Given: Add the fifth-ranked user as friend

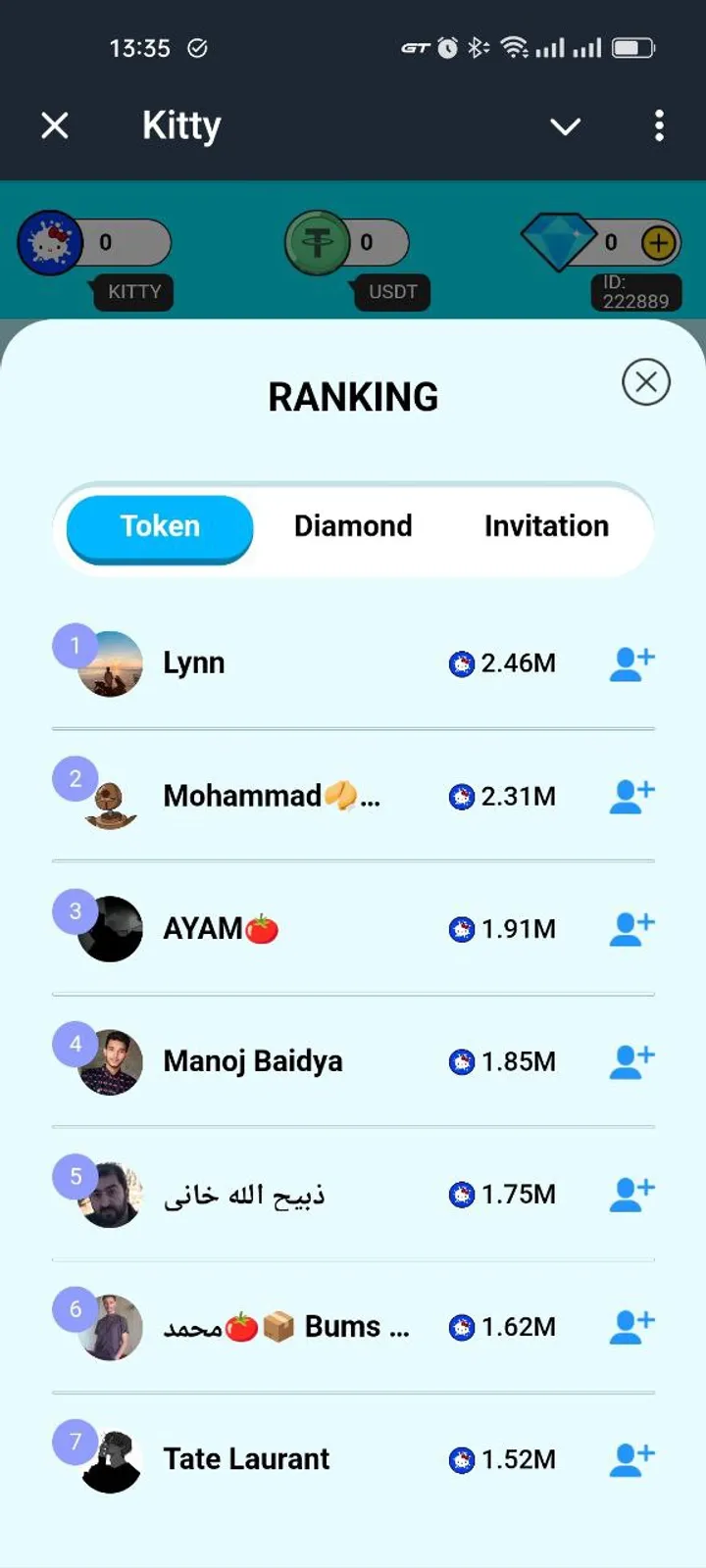Looking at the screenshot, I should click(631, 1195).
